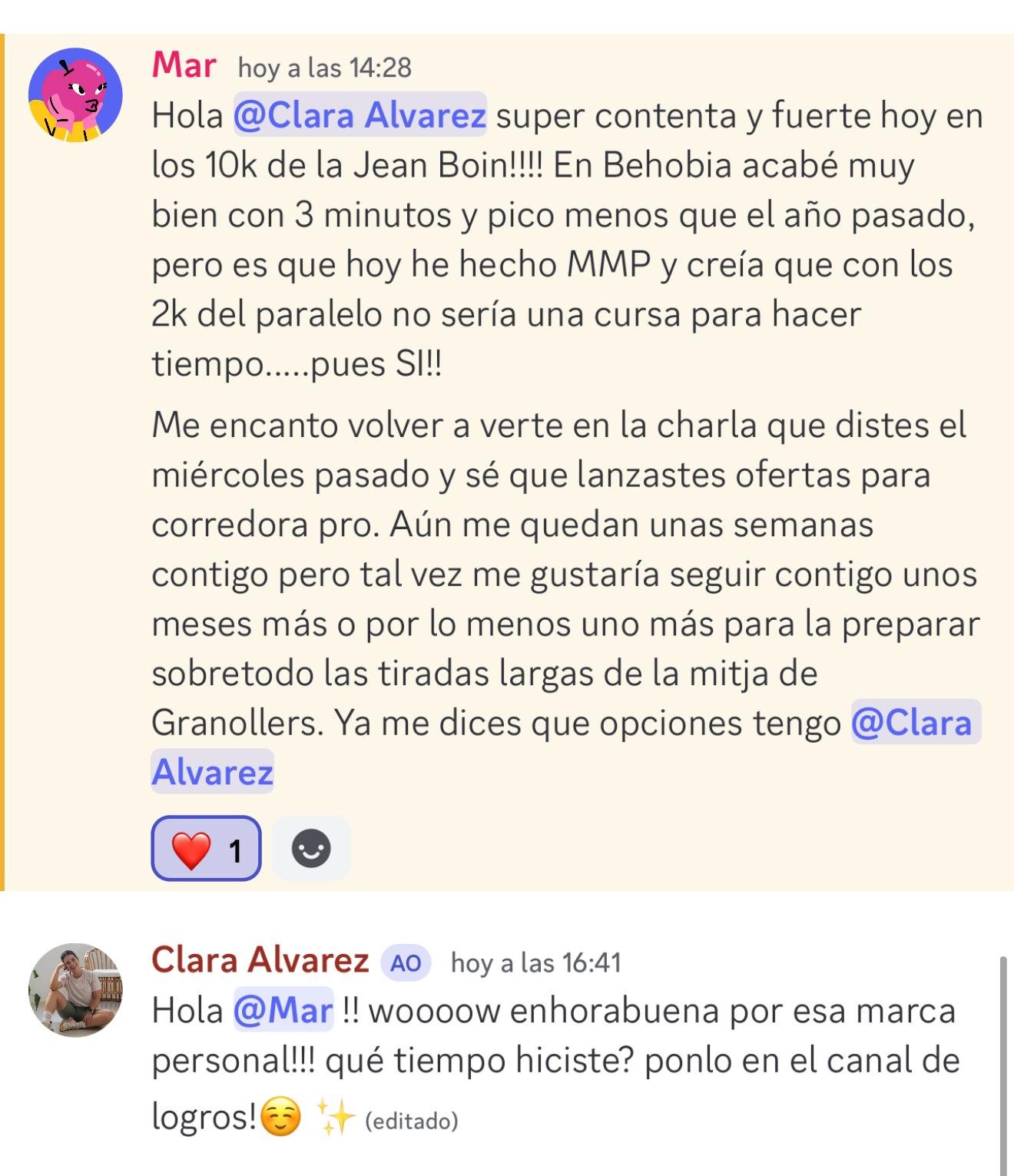Open Mar's profile avatar
1014x1176 pixels.
tap(75, 95)
